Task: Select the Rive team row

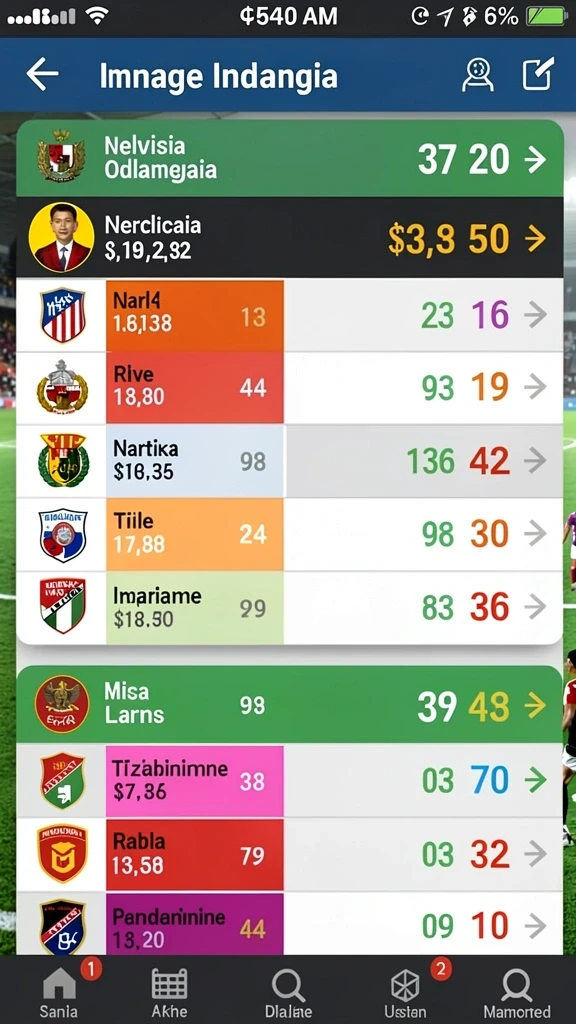Action: (x=289, y=388)
